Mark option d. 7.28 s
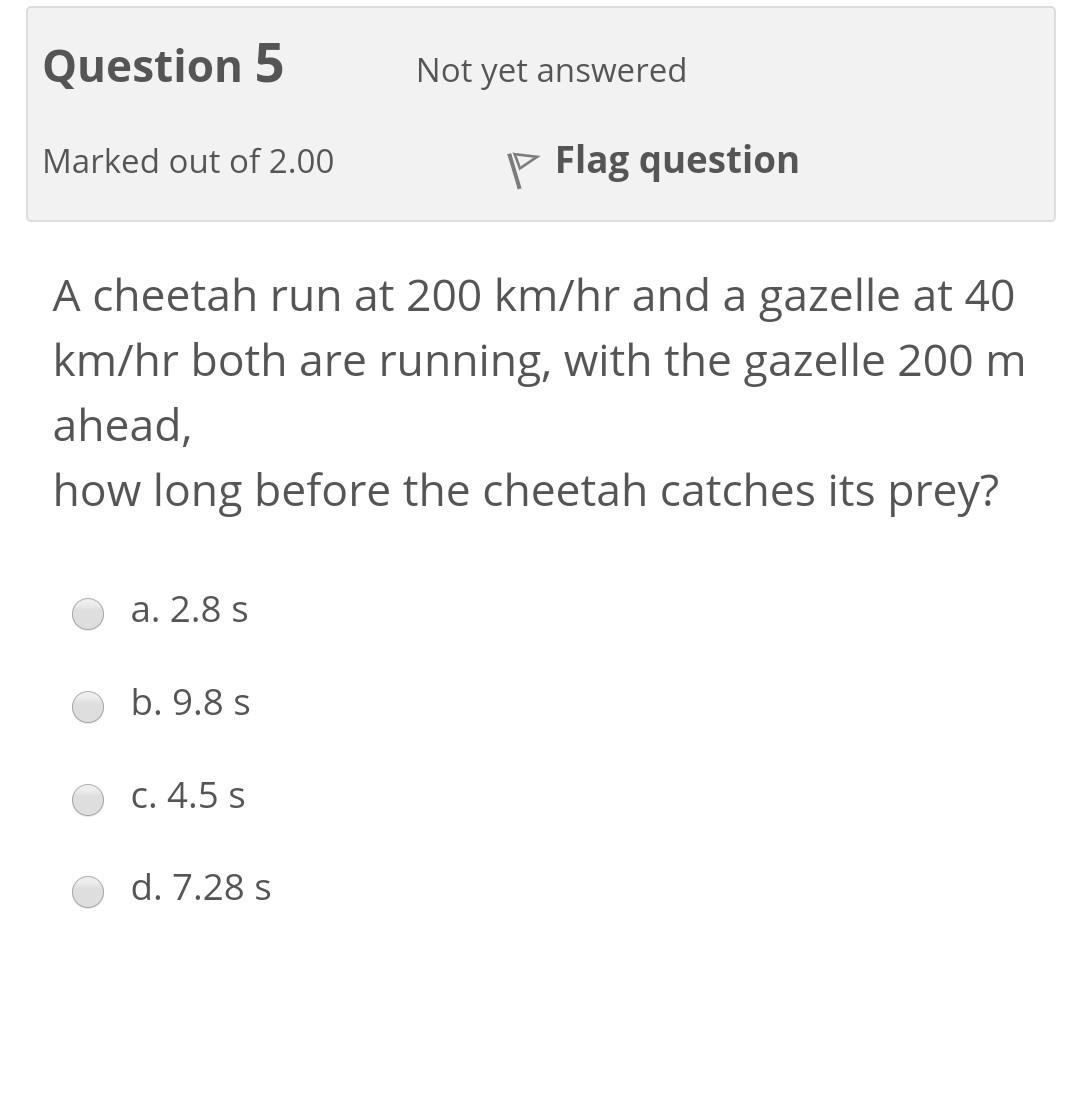This screenshot has height=1094, width=1080. (x=88, y=891)
